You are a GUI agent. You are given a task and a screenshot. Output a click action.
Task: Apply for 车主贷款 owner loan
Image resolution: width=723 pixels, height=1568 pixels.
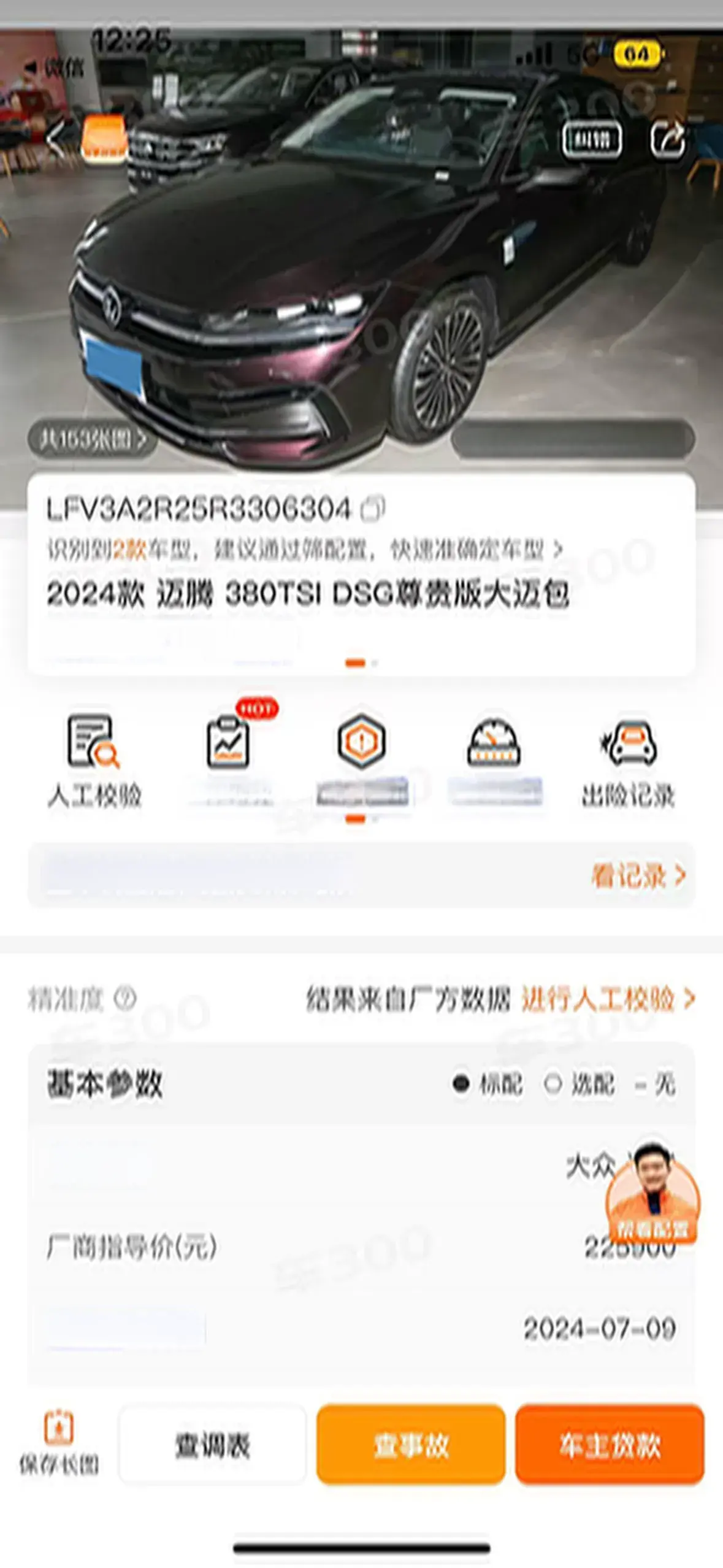click(610, 1445)
